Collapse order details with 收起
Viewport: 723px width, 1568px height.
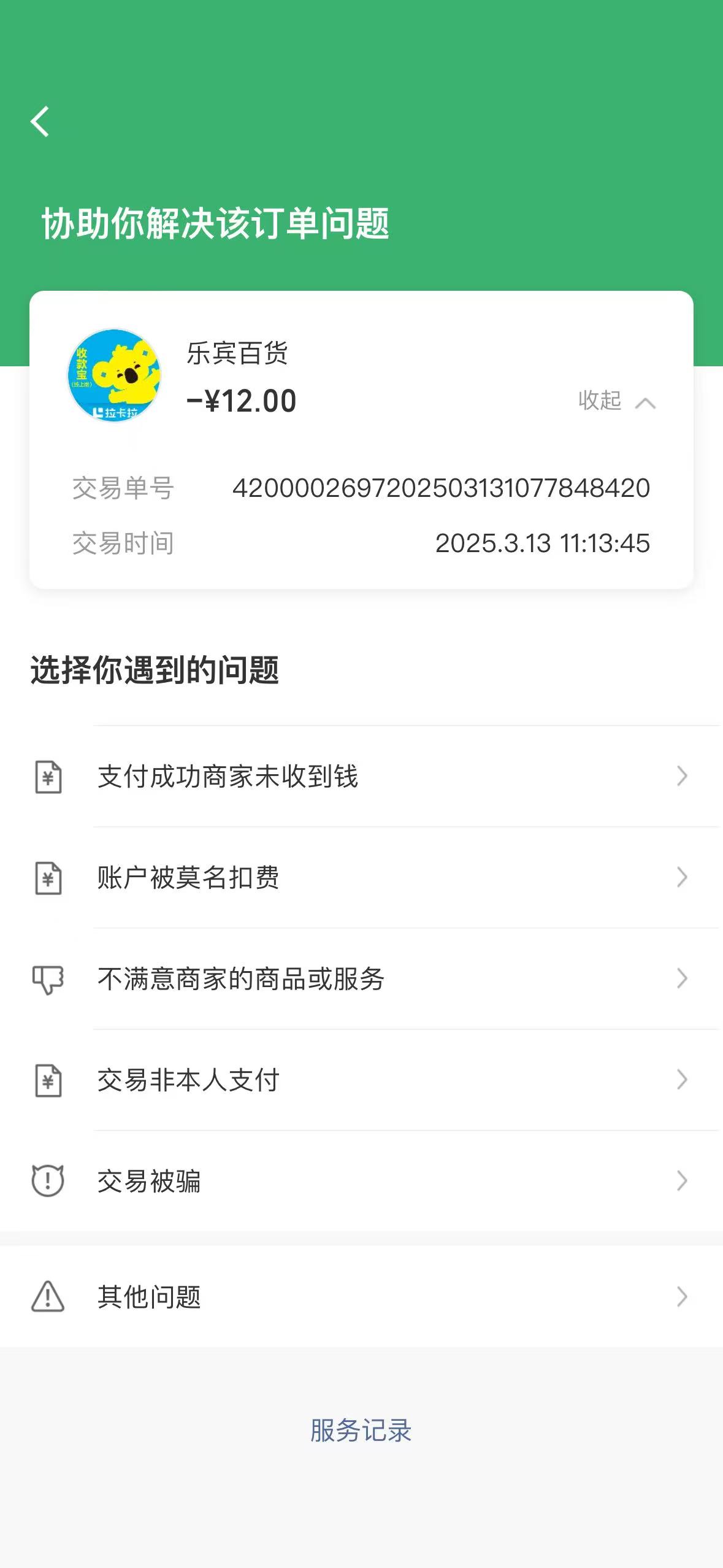click(x=616, y=402)
